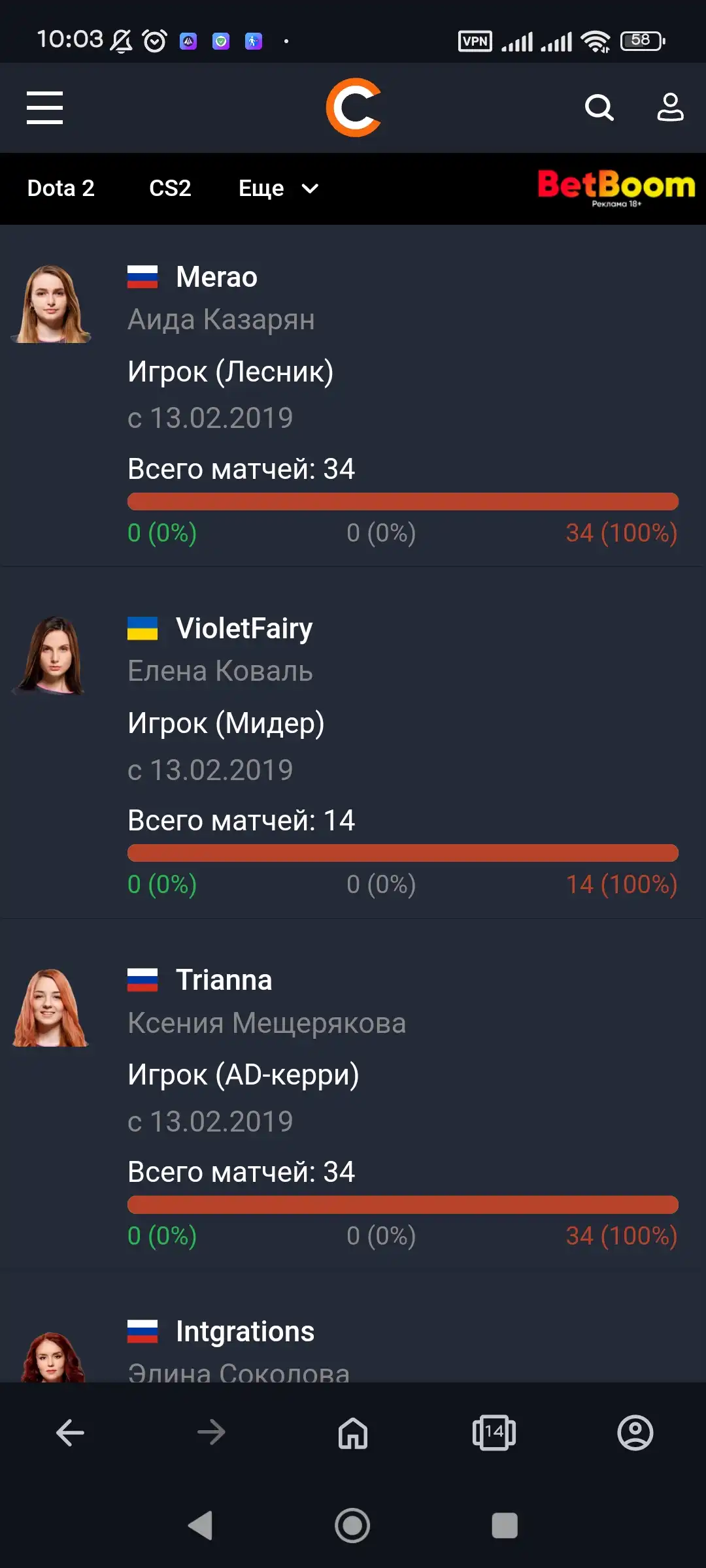Screen dimensions: 706x1568
Task: Open browser profile icon
Action: point(635,1433)
